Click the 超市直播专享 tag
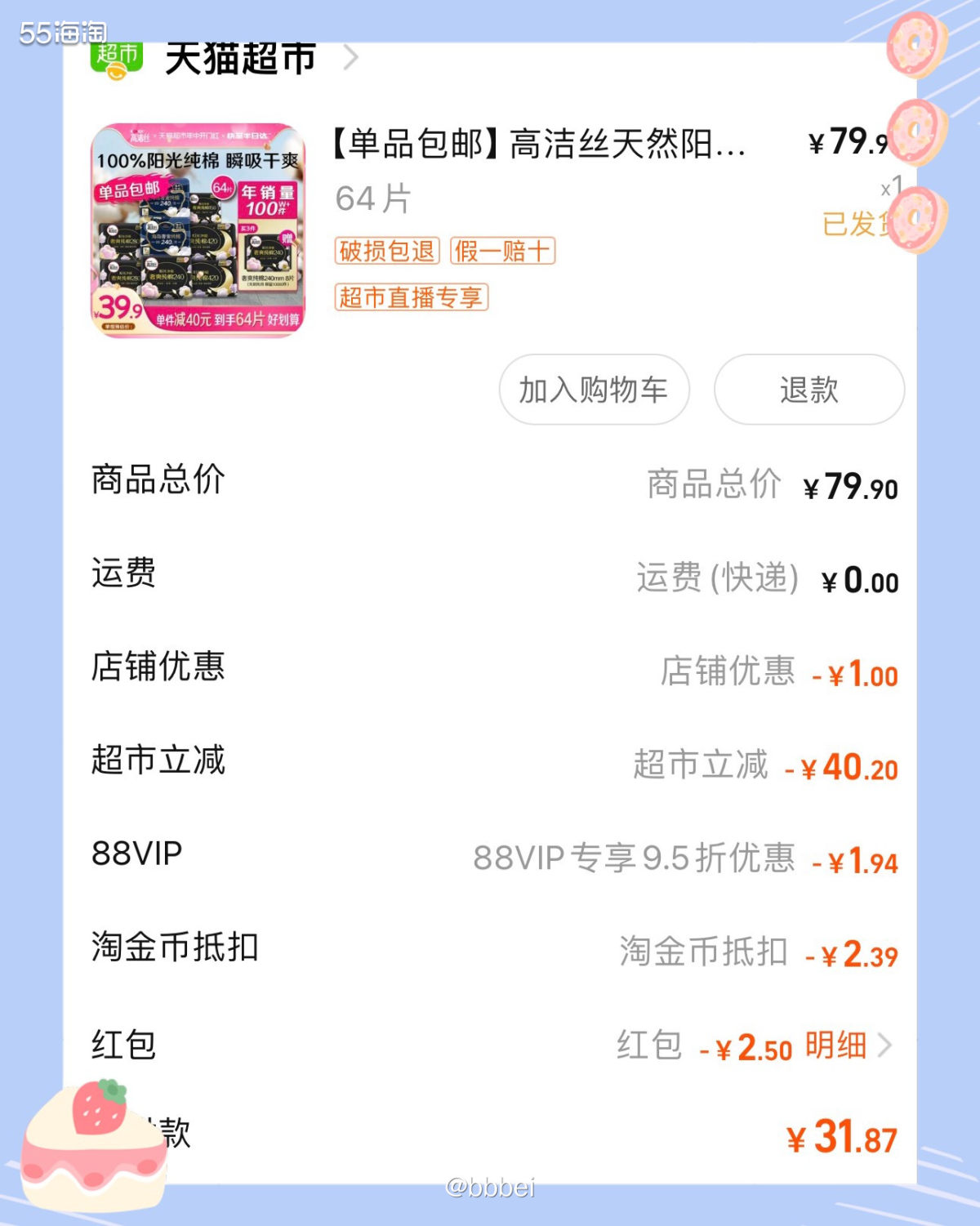Viewport: 980px width, 1226px height. pyautogui.click(x=411, y=299)
